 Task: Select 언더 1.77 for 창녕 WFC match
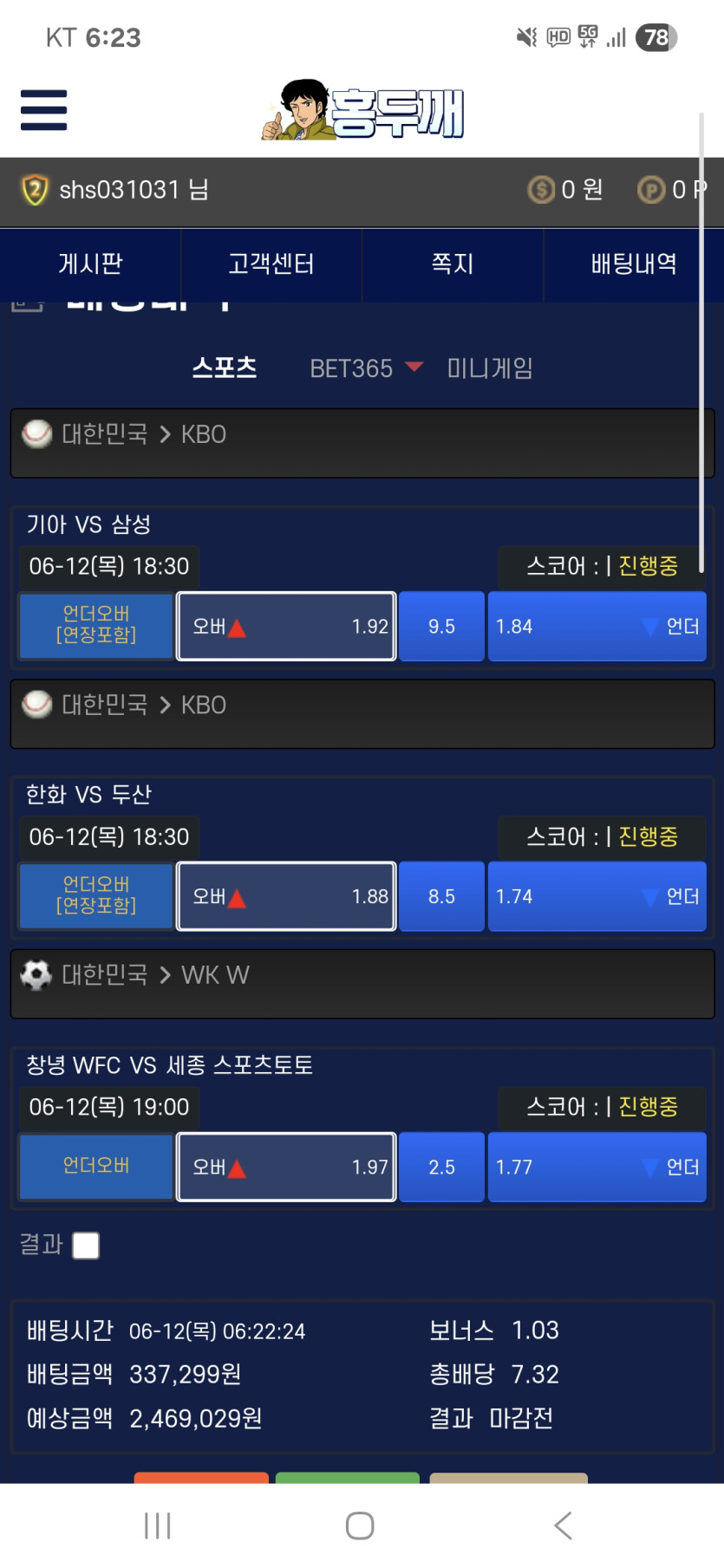click(x=597, y=1168)
